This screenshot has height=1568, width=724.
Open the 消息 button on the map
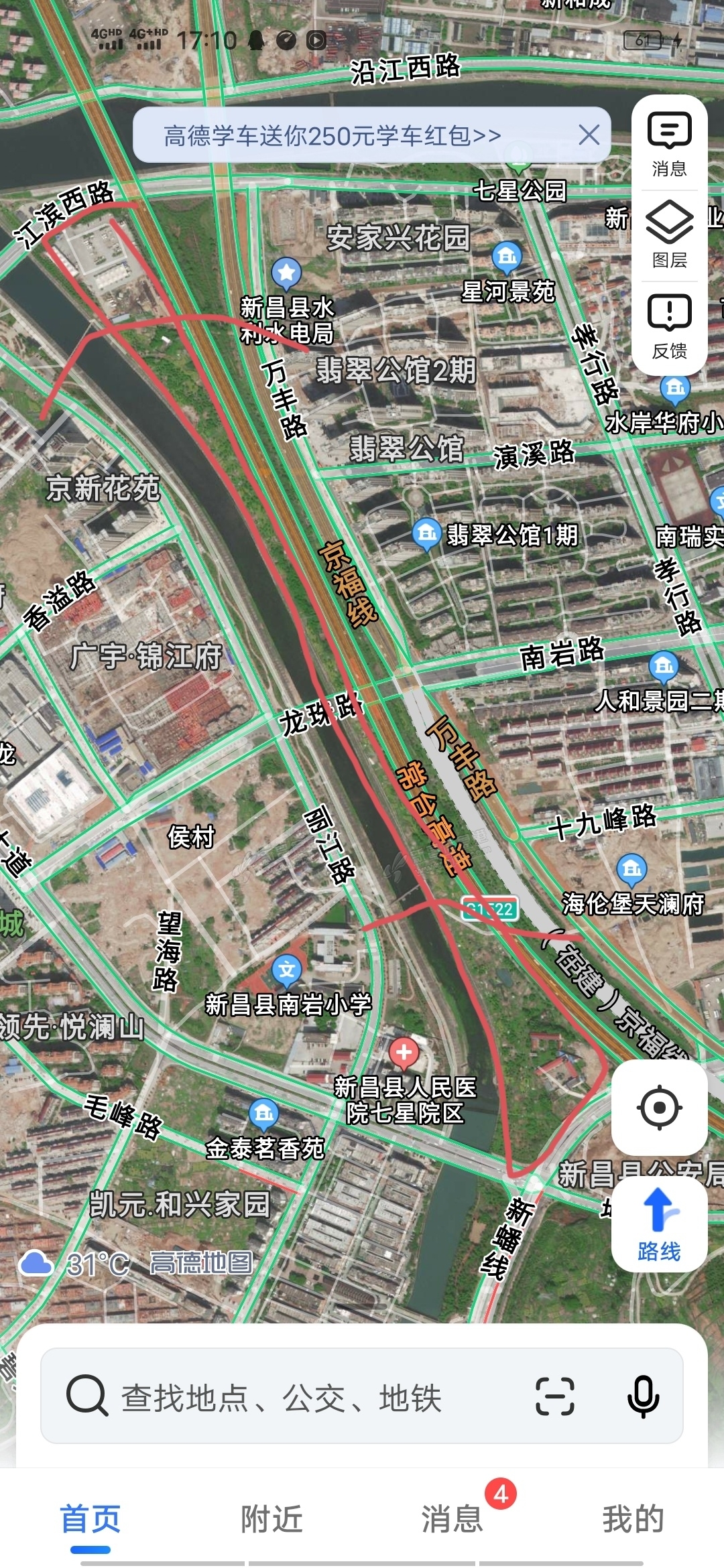pyautogui.click(x=669, y=143)
